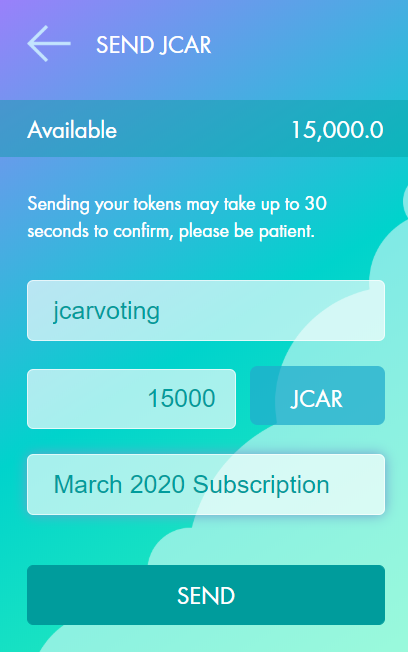Screen dimensions: 408x652
Task: Select the JCAR token button
Action: click(x=317, y=395)
